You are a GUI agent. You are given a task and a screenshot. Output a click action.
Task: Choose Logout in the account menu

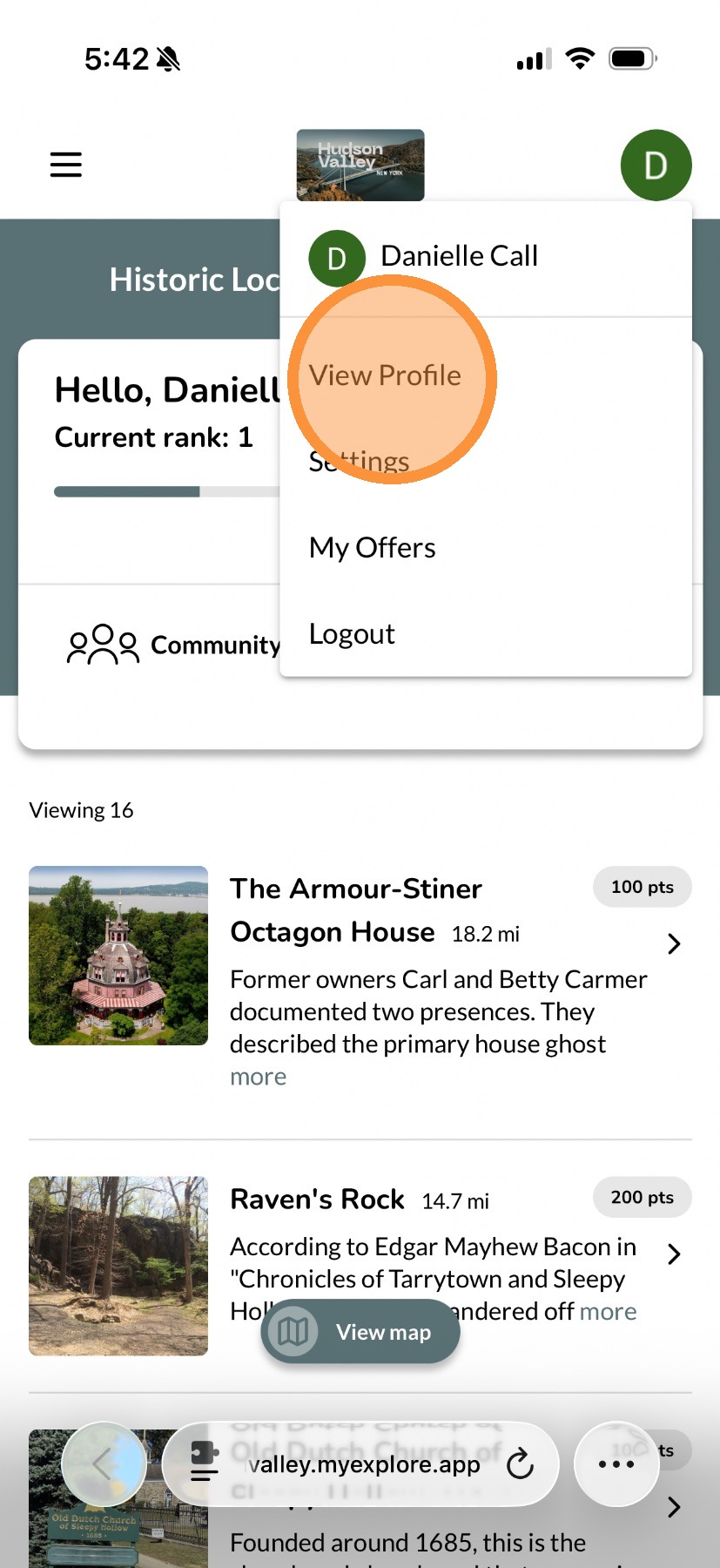coord(352,634)
